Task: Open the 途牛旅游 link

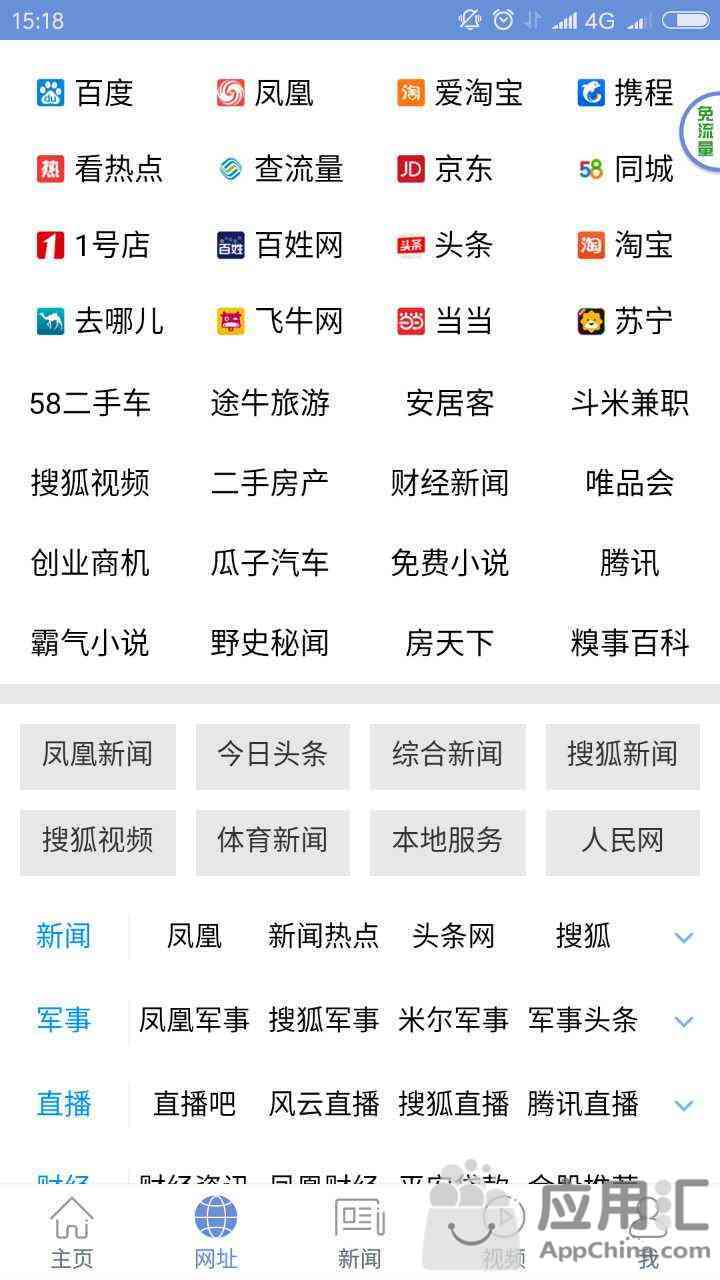Action: tap(270, 403)
